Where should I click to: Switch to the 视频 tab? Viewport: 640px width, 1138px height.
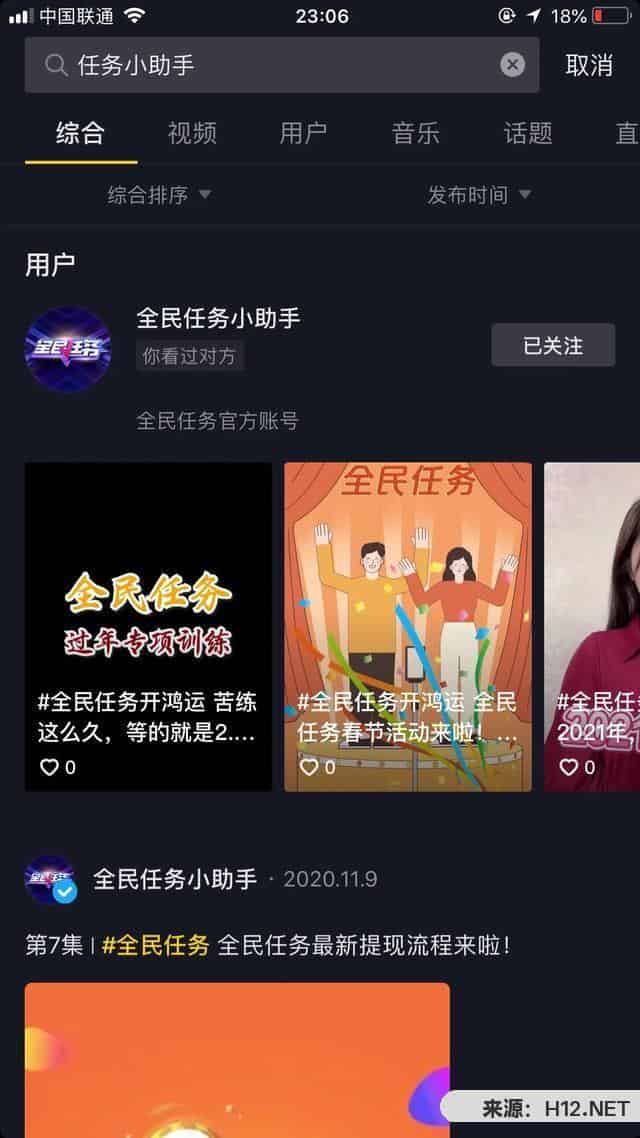(x=192, y=133)
